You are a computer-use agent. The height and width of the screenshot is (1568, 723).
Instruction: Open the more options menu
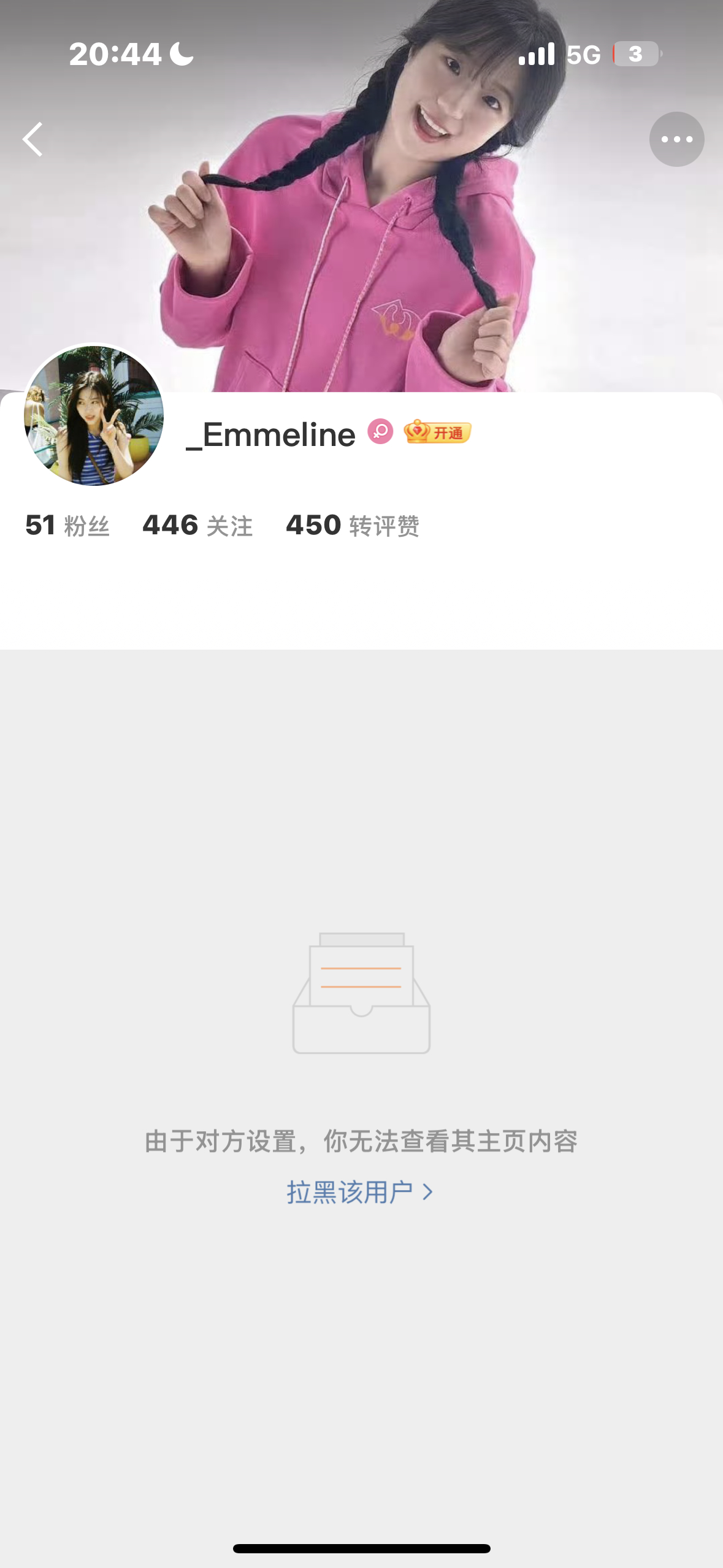(x=676, y=139)
